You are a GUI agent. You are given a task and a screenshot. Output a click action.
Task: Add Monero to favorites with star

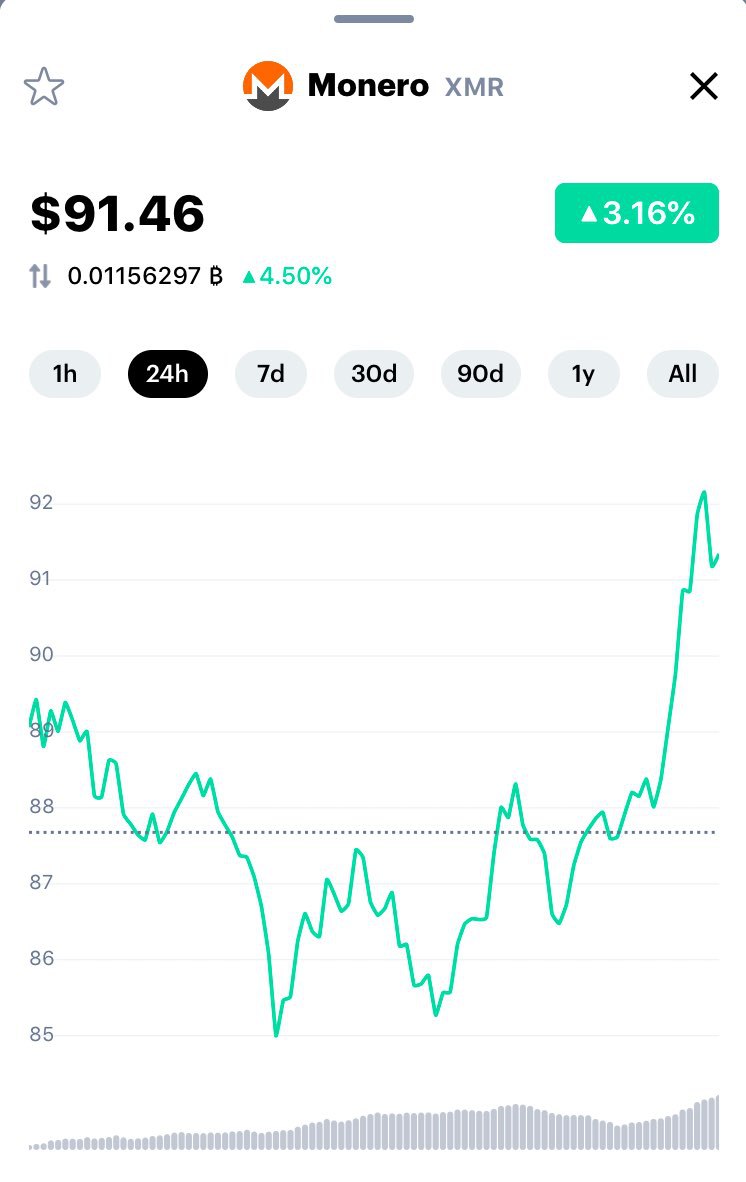44,88
